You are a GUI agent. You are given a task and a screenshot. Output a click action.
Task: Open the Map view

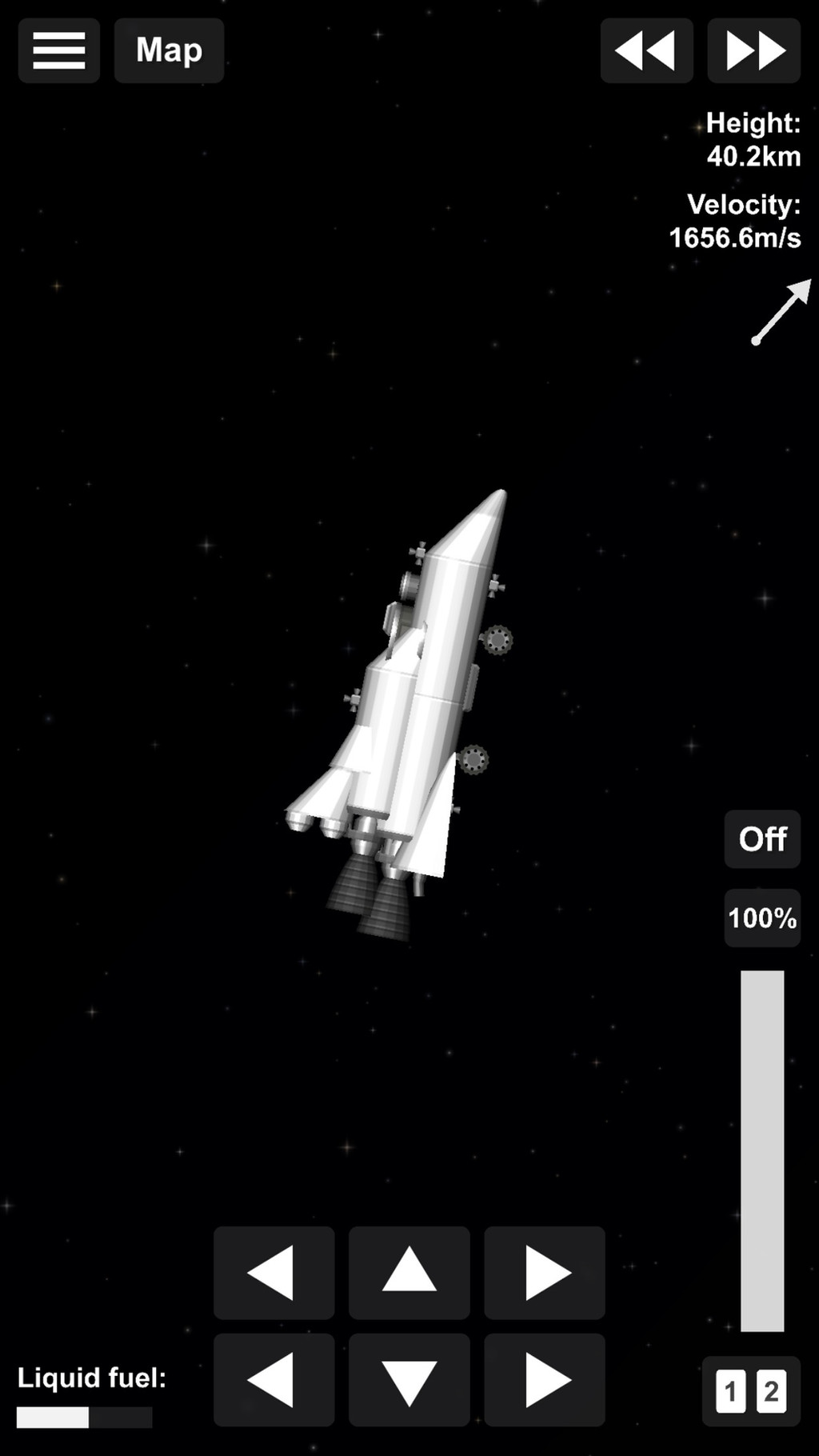169,50
